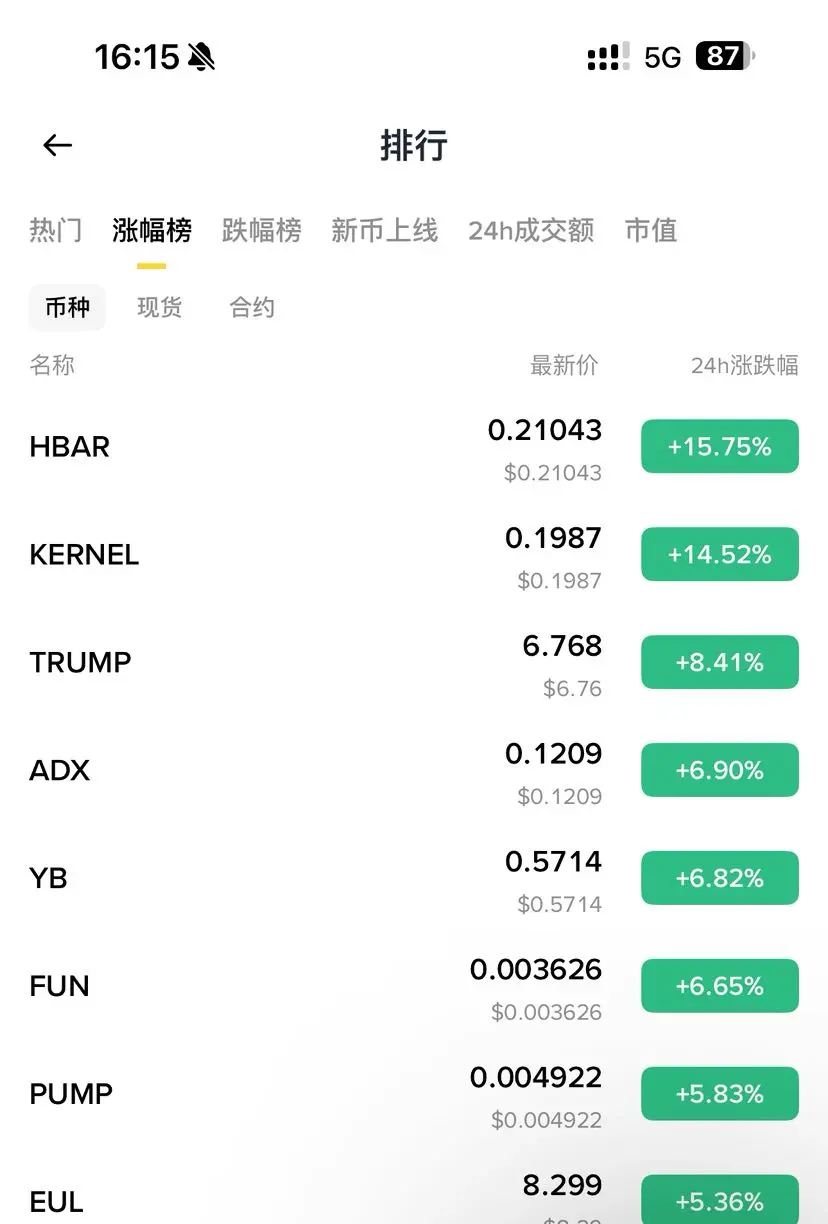
Task: Filter the ranking by 现货
Action: point(160,307)
